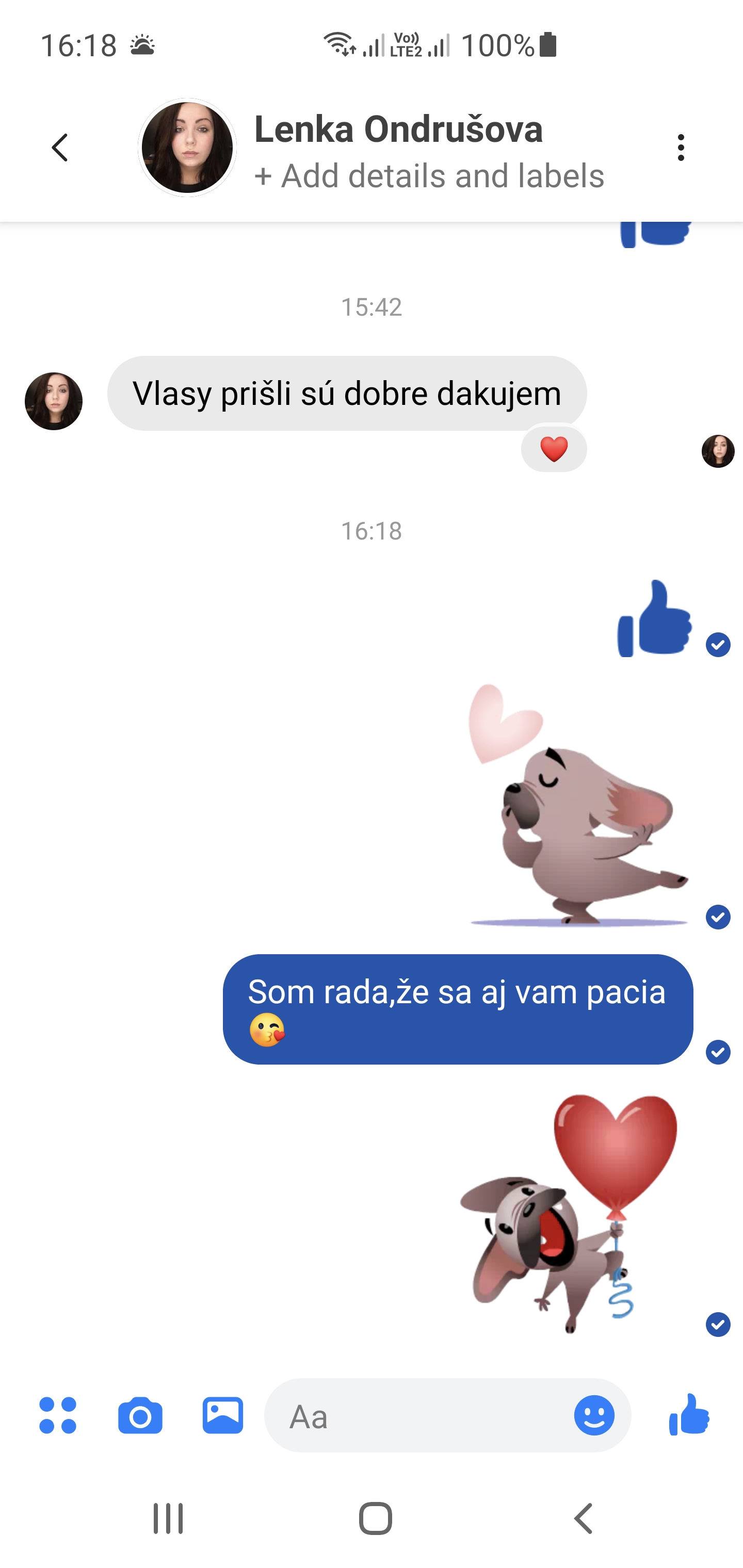The width and height of the screenshot is (743, 1568).
Task: Open the three-dot overflow menu
Action: pos(680,148)
